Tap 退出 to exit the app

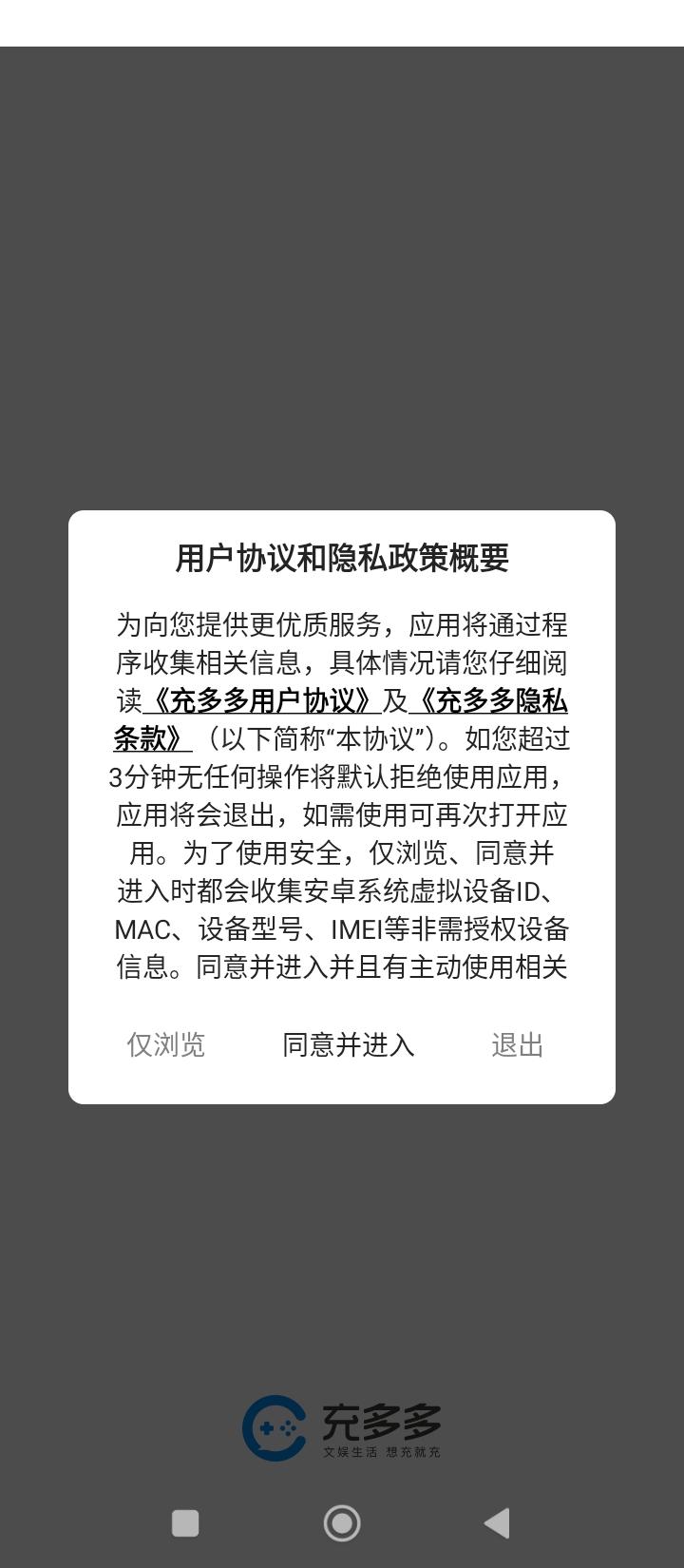517,1045
